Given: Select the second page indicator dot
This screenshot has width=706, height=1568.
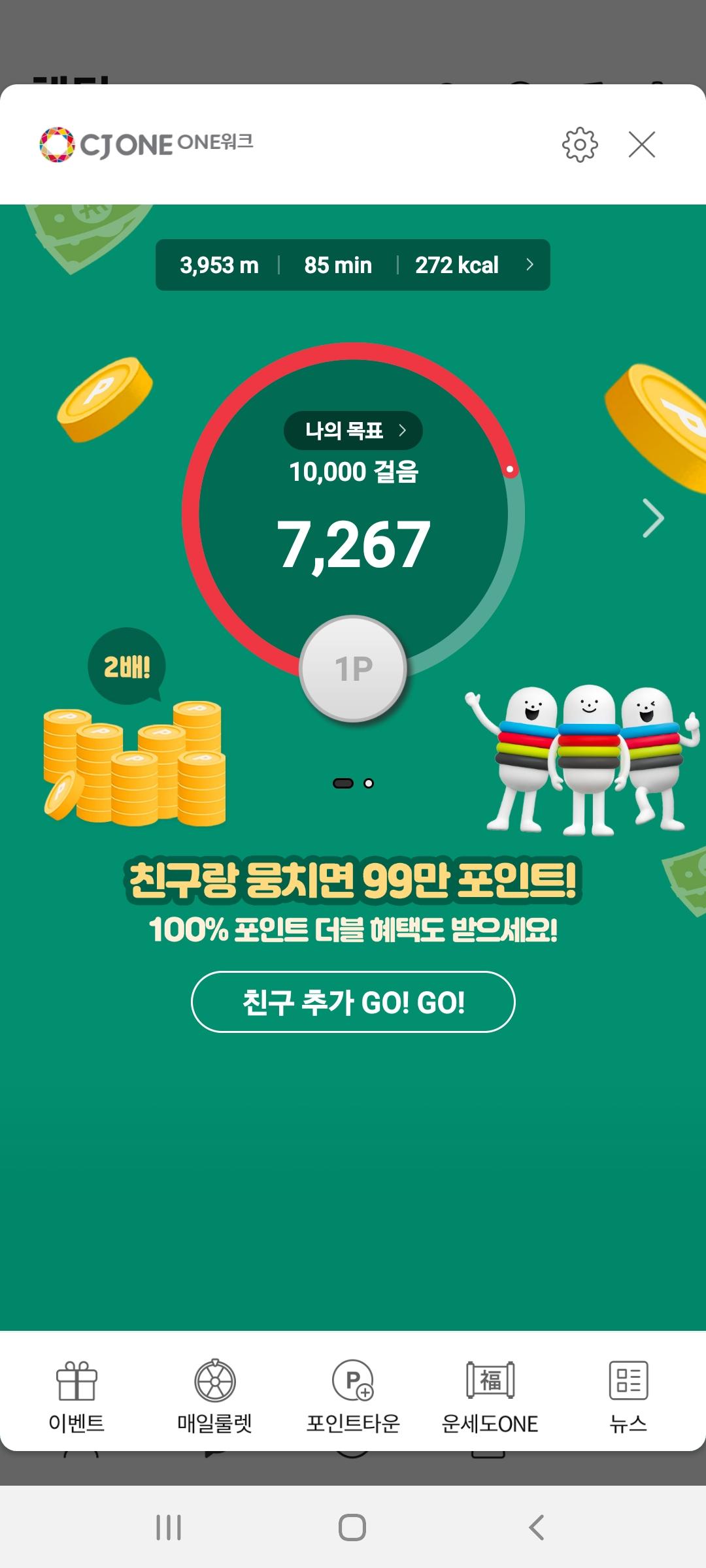Looking at the screenshot, I should pos(369,783).
